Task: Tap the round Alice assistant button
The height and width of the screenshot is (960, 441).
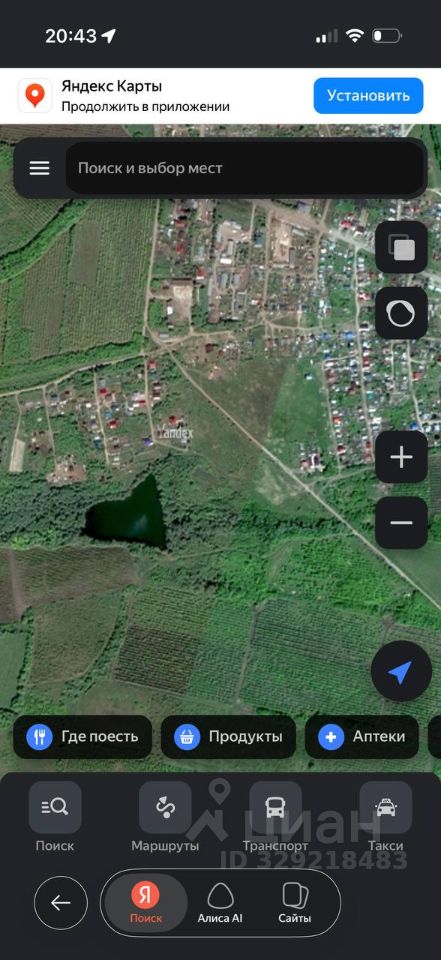Action: [x=401, y=313]
